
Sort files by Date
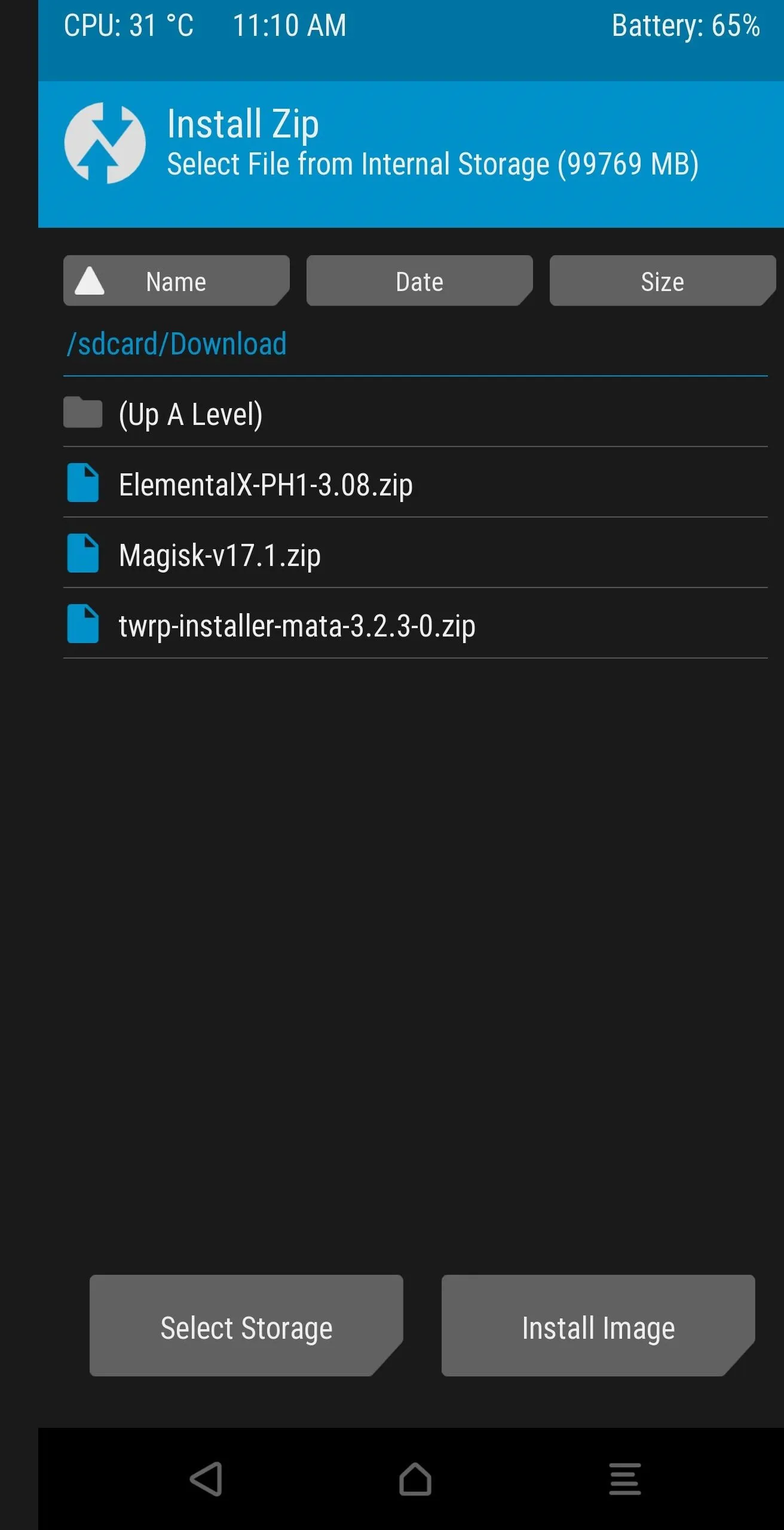[419, 281]
